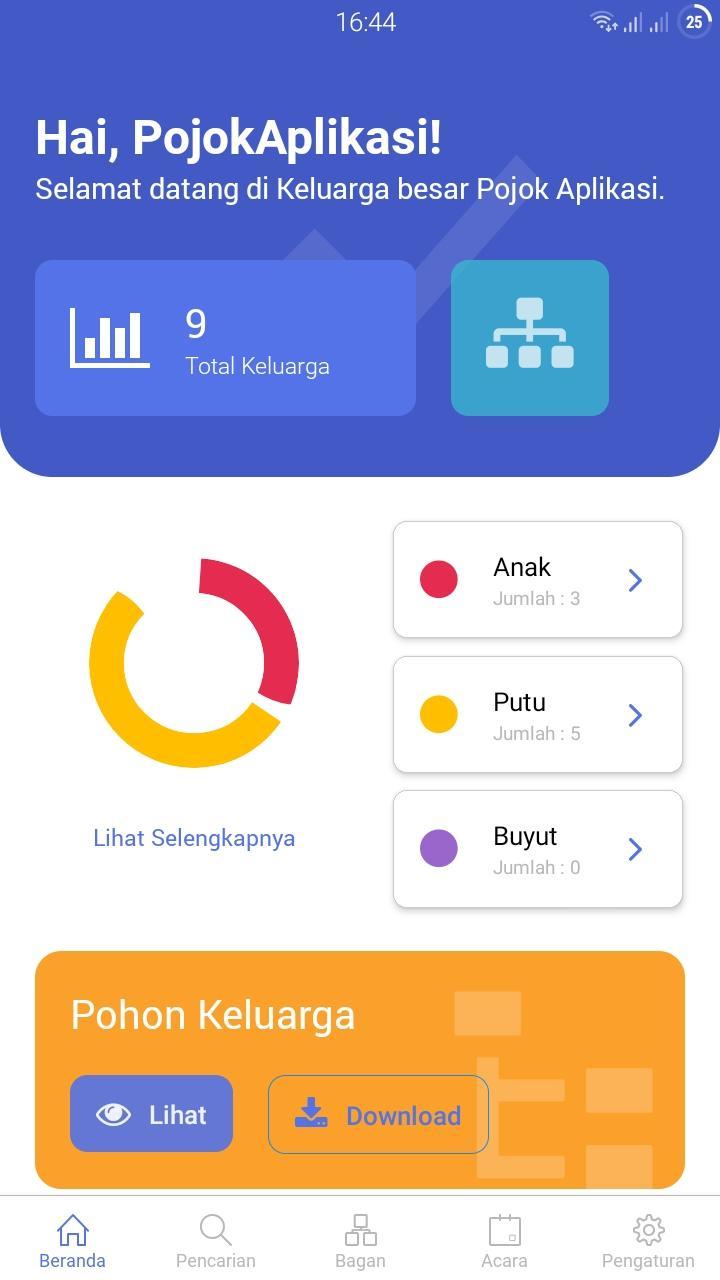View the Pohon Keluarga with Lihat button

[151, 1114]
